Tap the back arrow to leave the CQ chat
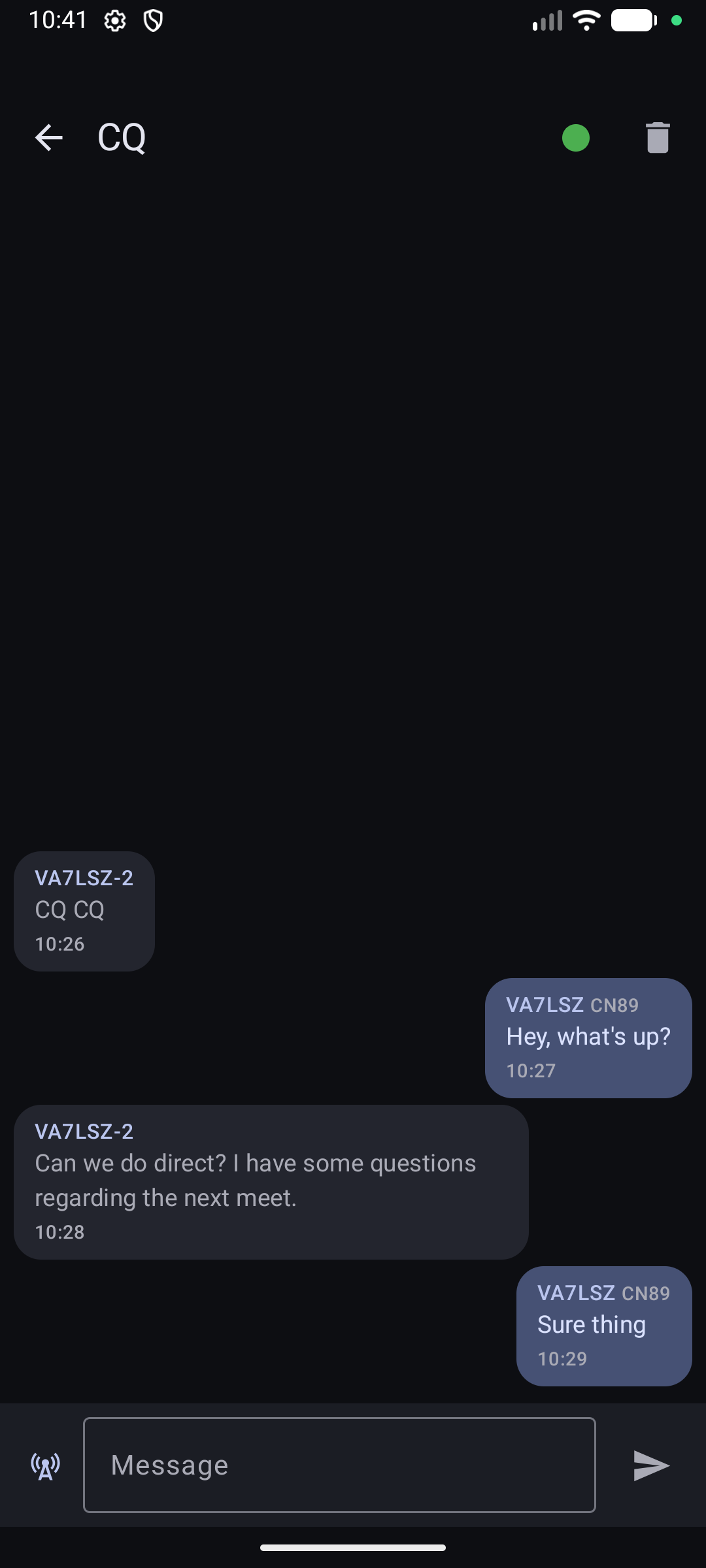706x1568 pixels. point(48,137)
